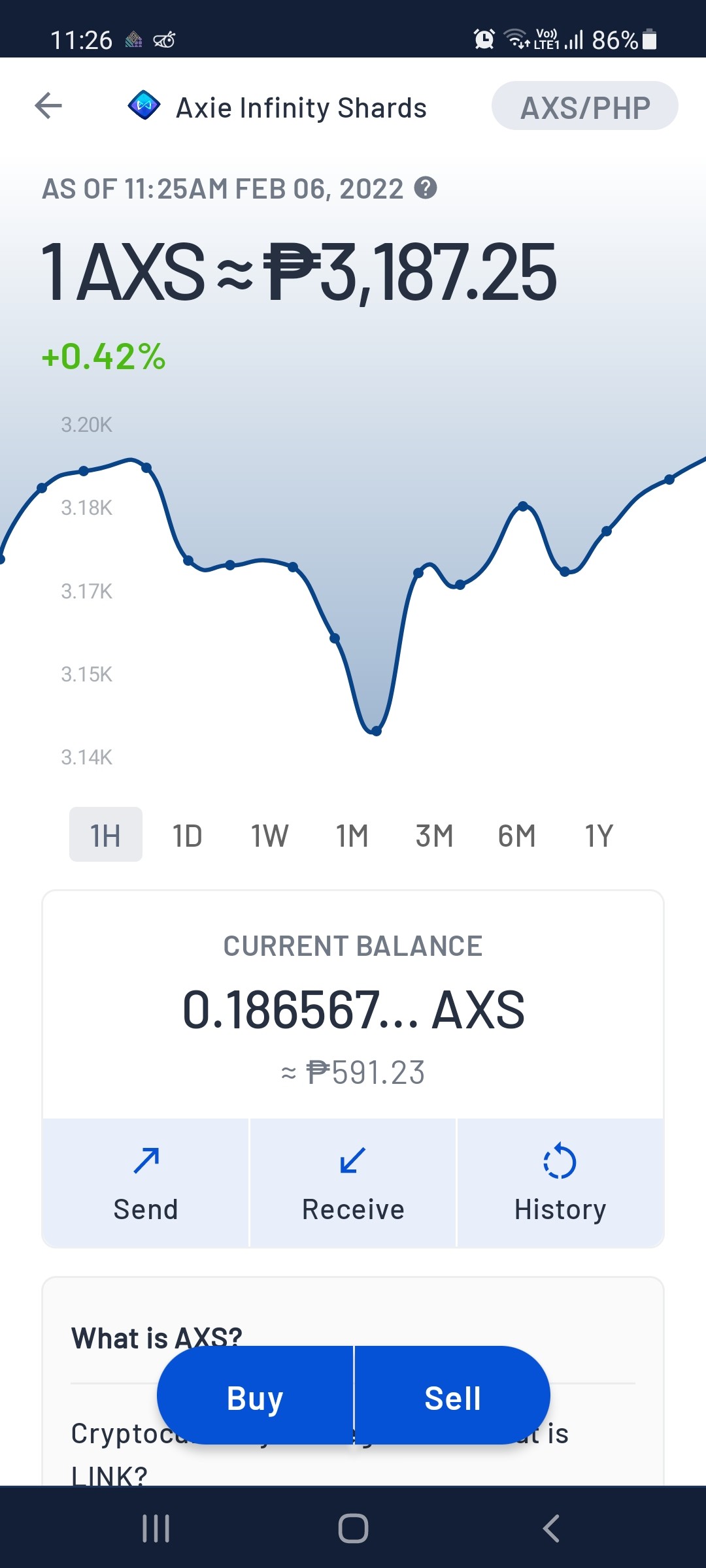Show the 1Y price chart
This screenshot has height=1568, width=706.
click(599, 836)
